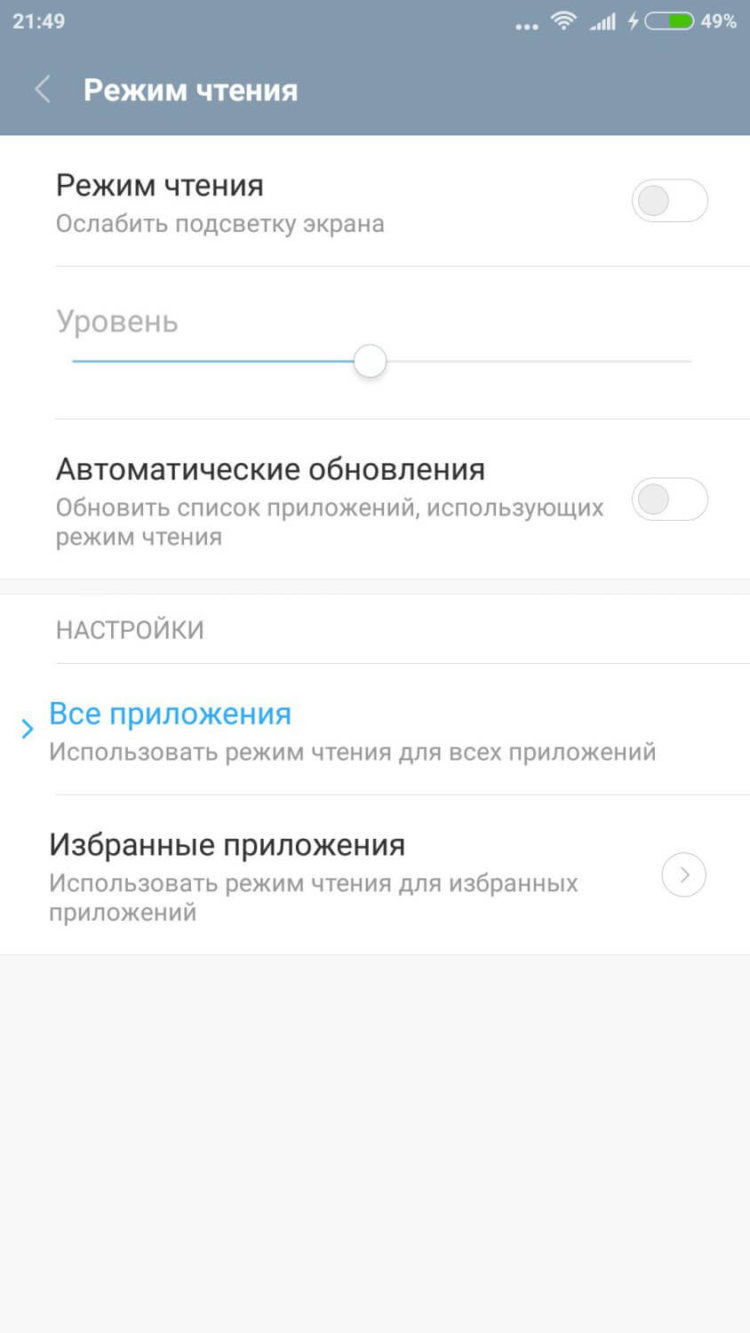Toggle Автоматические обновления on

[669, 500]
